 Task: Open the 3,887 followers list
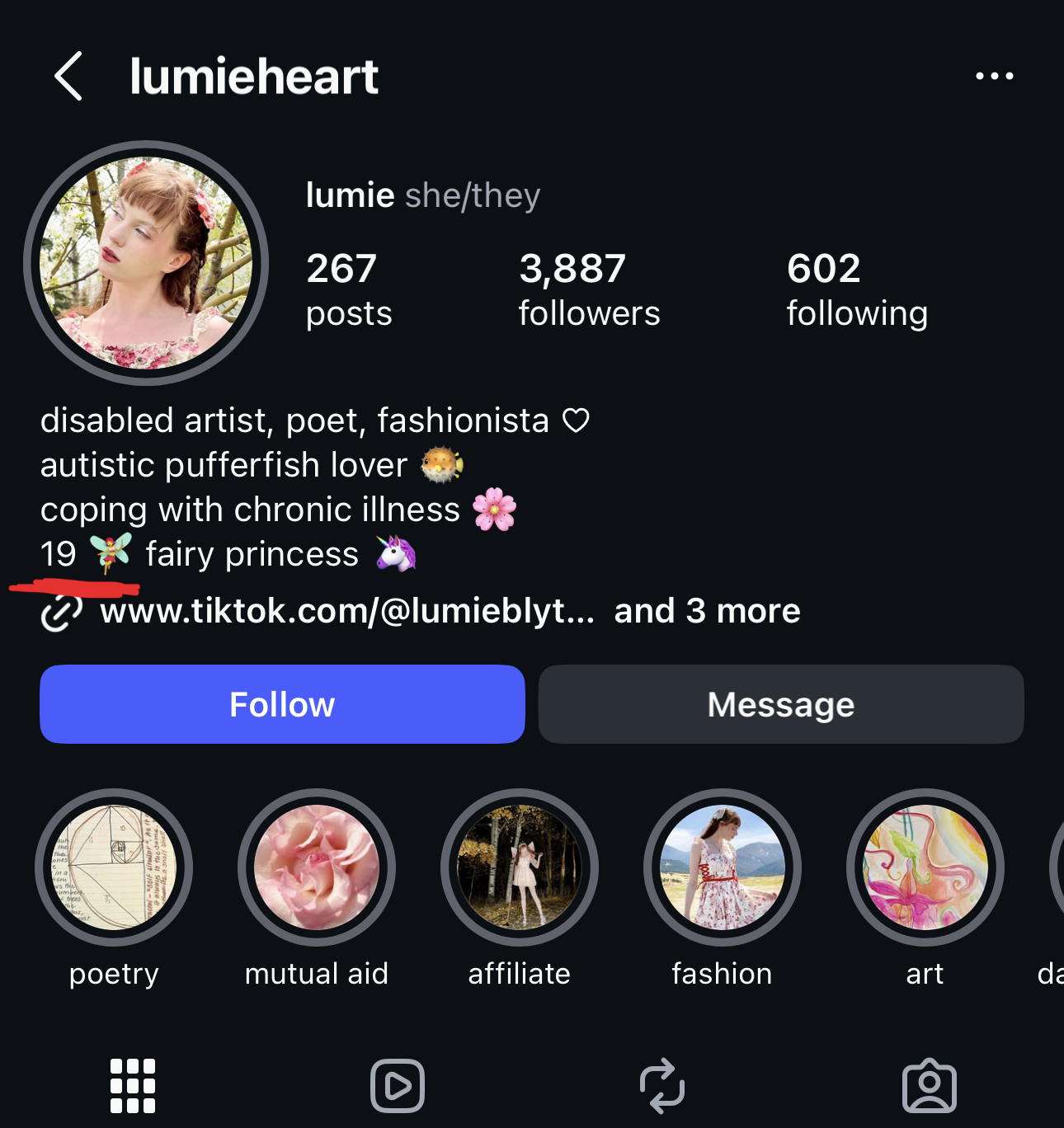[x=589, y=289]
